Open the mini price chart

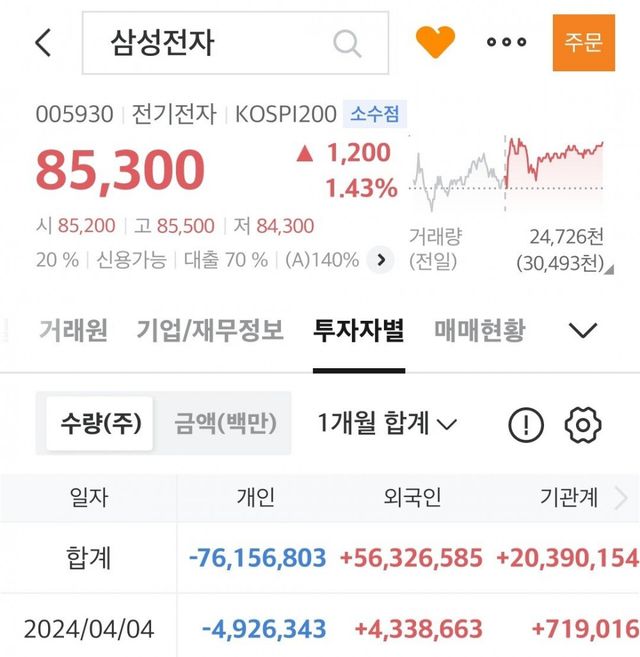click(507, 173)
